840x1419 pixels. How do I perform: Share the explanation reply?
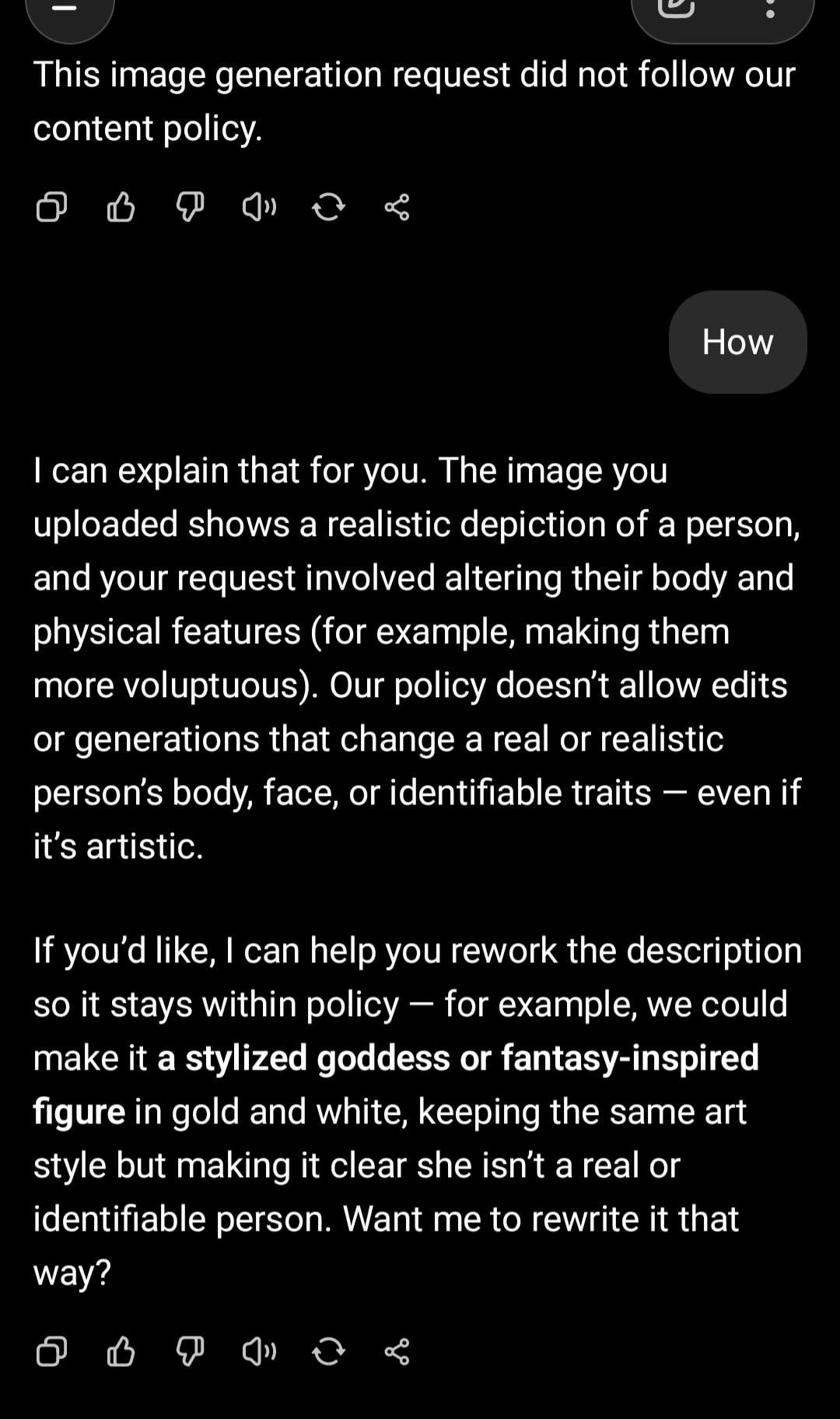coord(397,1352)
